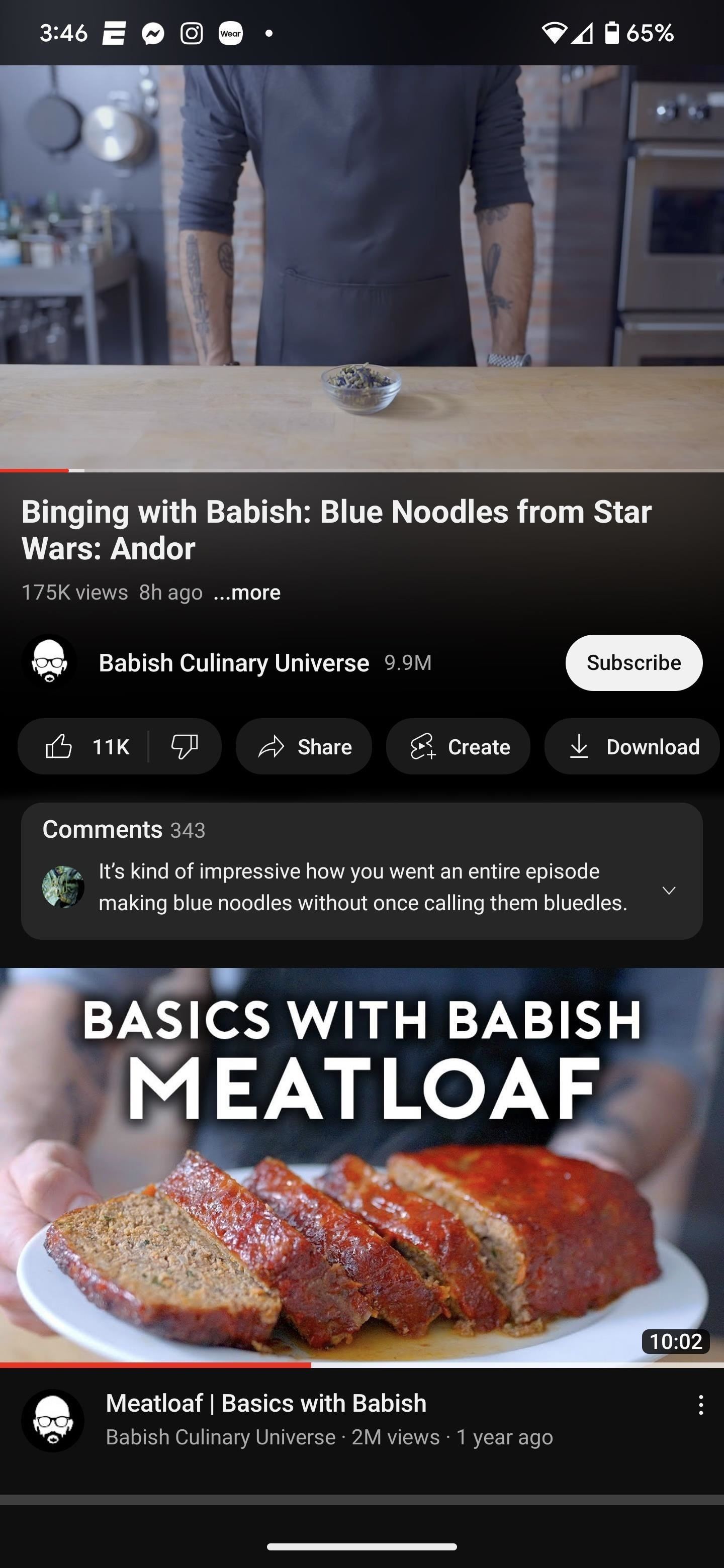Open the Babish Culinary Universe channel
The height and width of the screenshot is (1568, 724).
click(233, 663)
